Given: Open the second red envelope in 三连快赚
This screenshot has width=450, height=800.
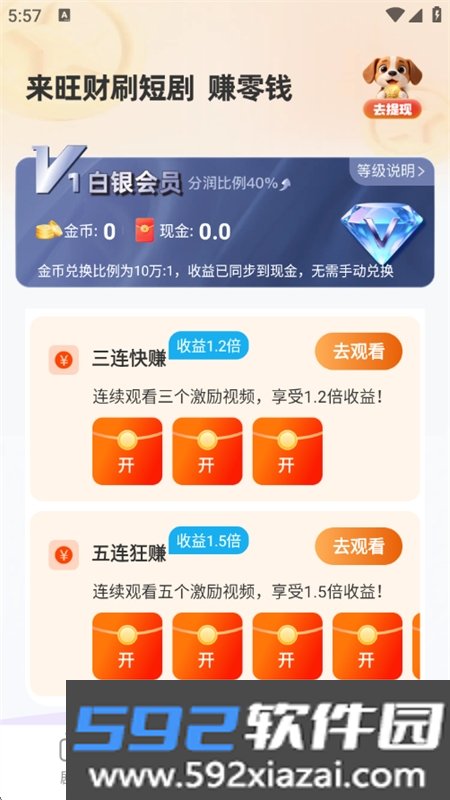Looking at the screenshot, I should [x=207, y=451].
